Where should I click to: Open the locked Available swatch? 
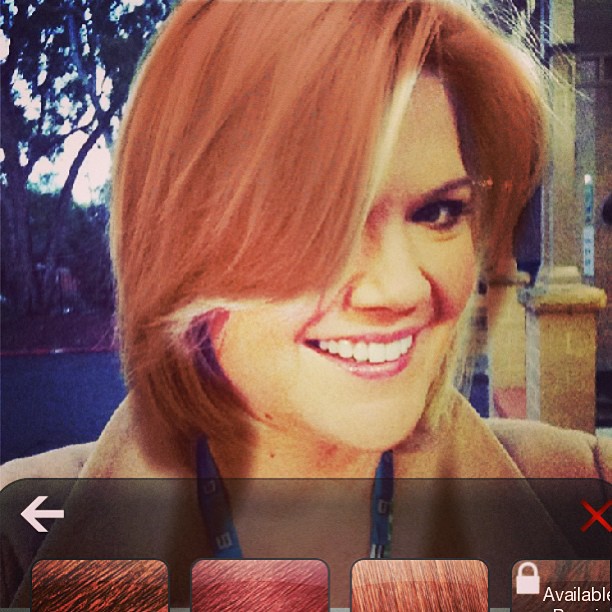[563, 589]
